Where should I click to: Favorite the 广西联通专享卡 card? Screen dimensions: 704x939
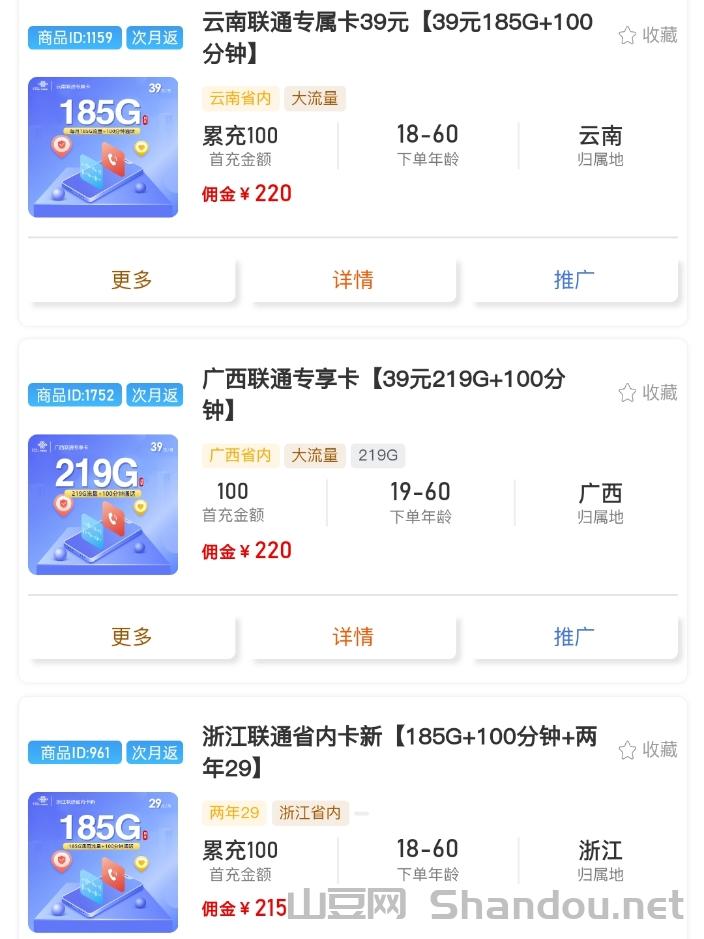click(x=647, y=393)
